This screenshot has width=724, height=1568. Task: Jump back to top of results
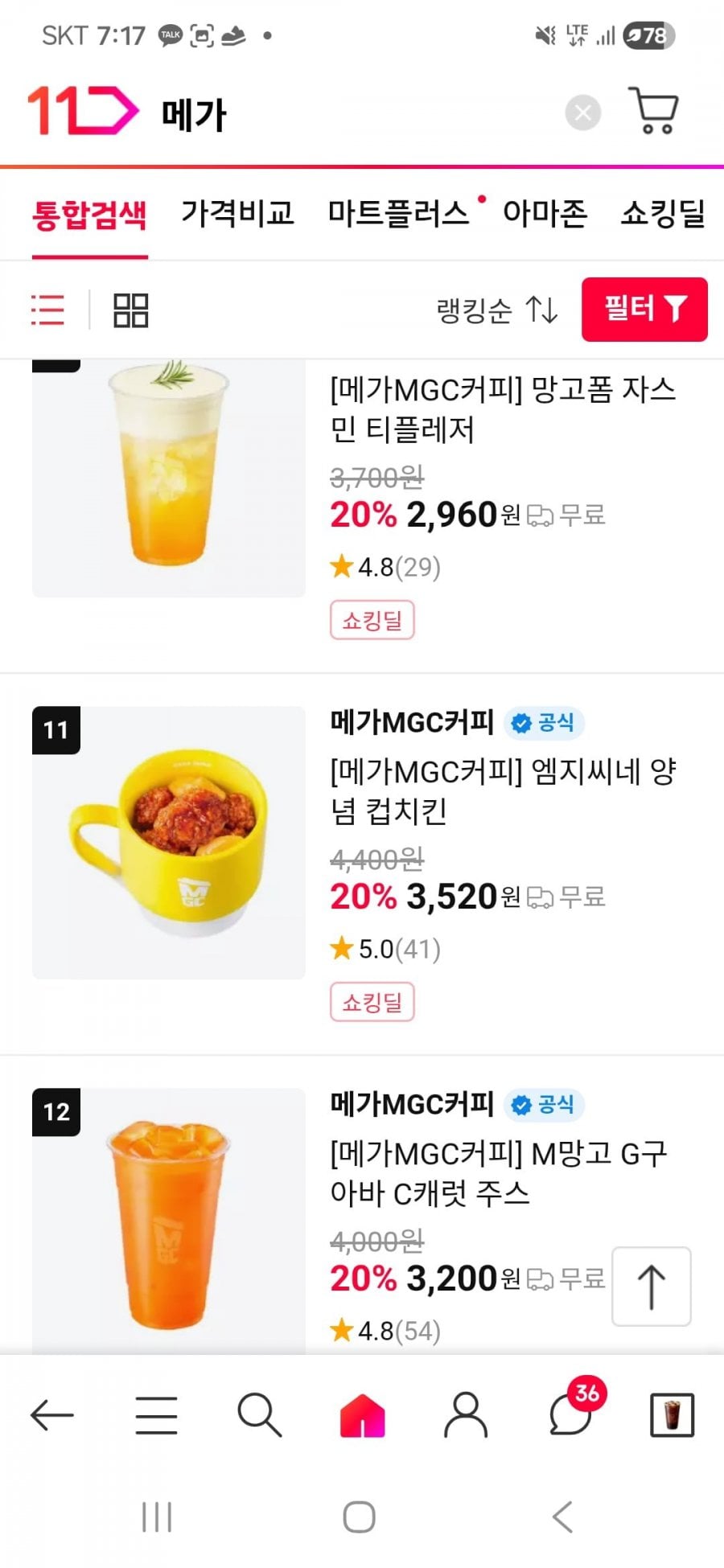coord(652,1287)
